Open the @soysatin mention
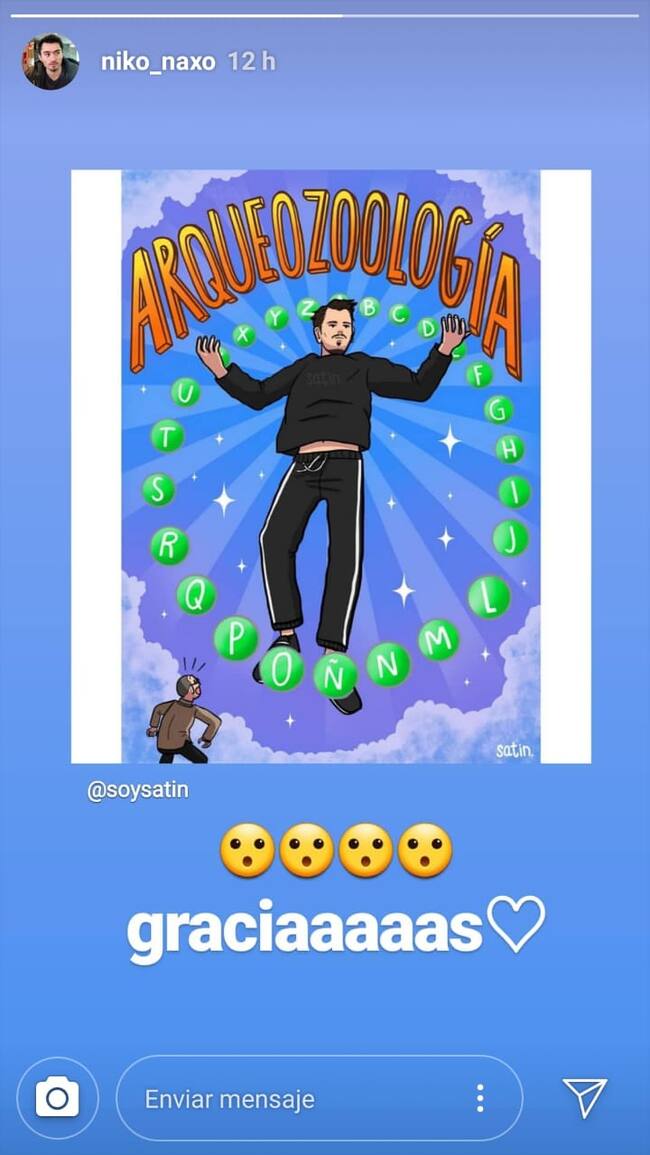This screenshot has height=1155, width=650. click(x=138, y=790)
